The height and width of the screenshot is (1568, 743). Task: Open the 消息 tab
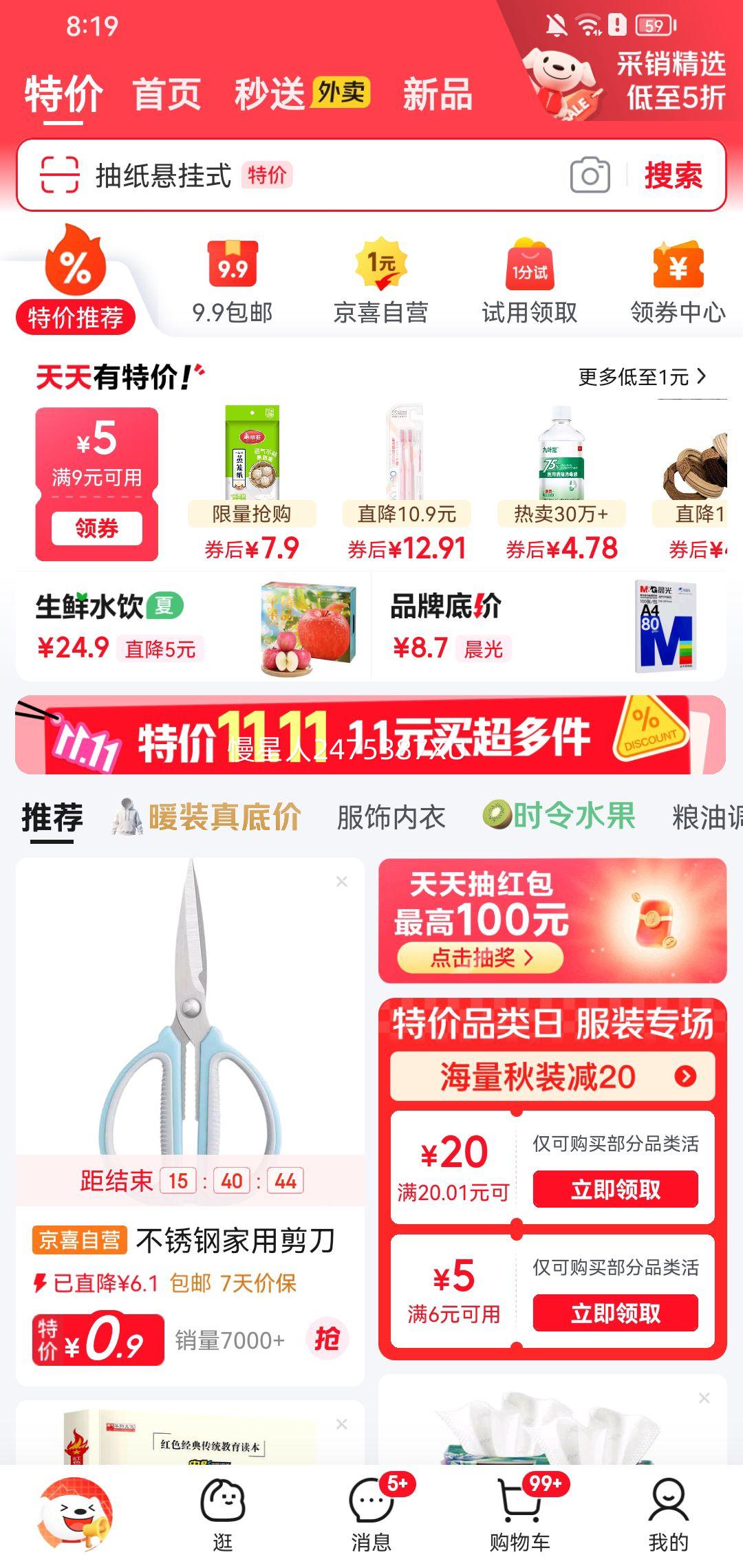point(371,1516)
